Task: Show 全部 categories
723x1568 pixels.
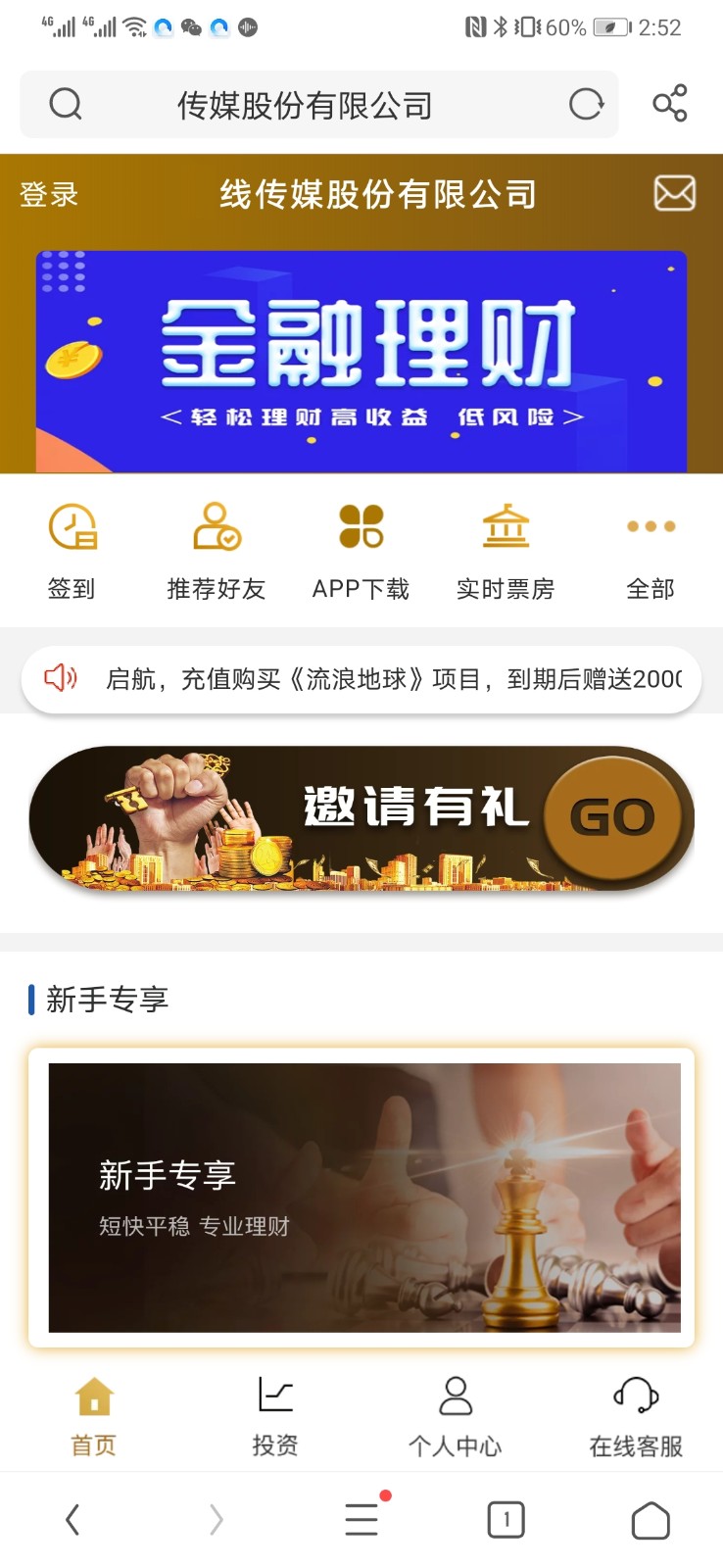Action: (651, 551)
